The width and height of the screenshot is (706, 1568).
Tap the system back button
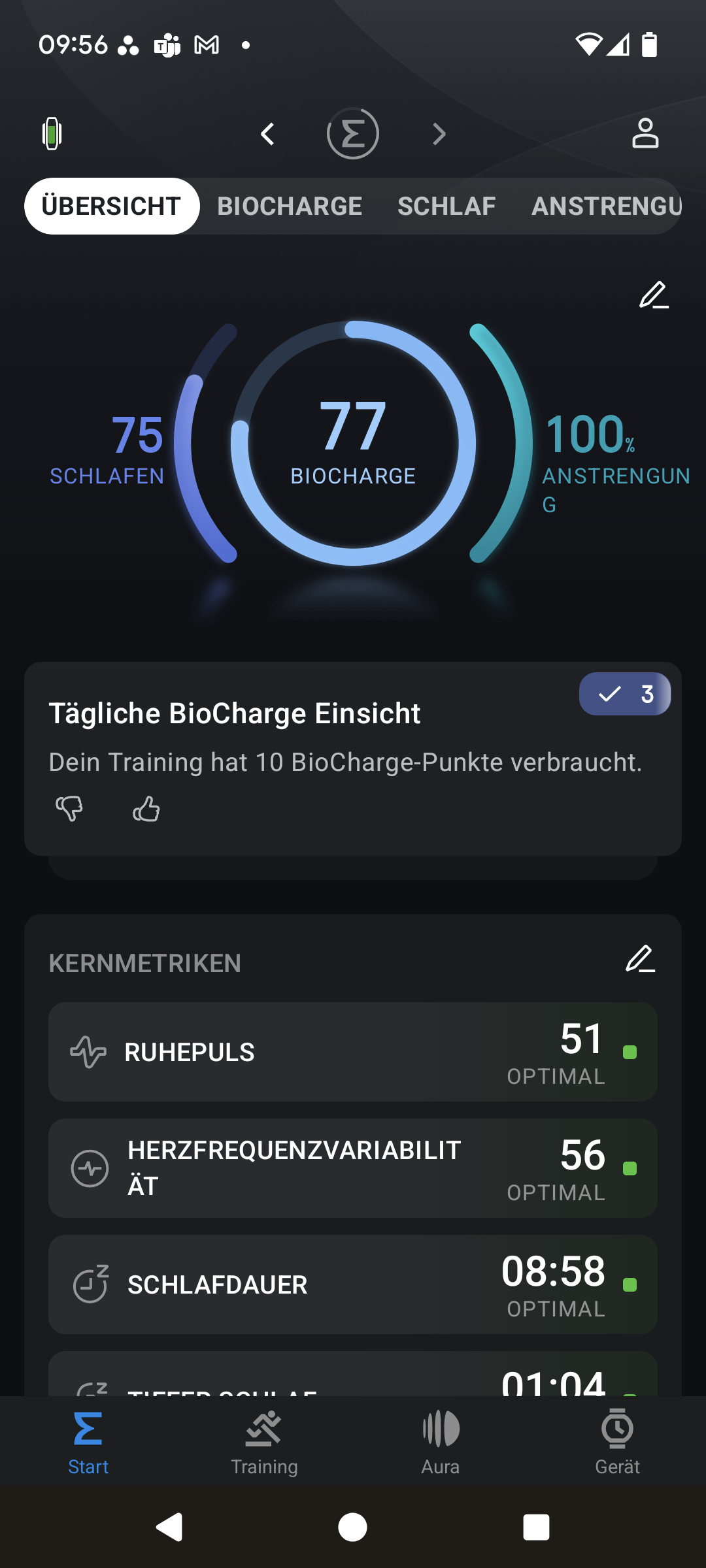169,1527
